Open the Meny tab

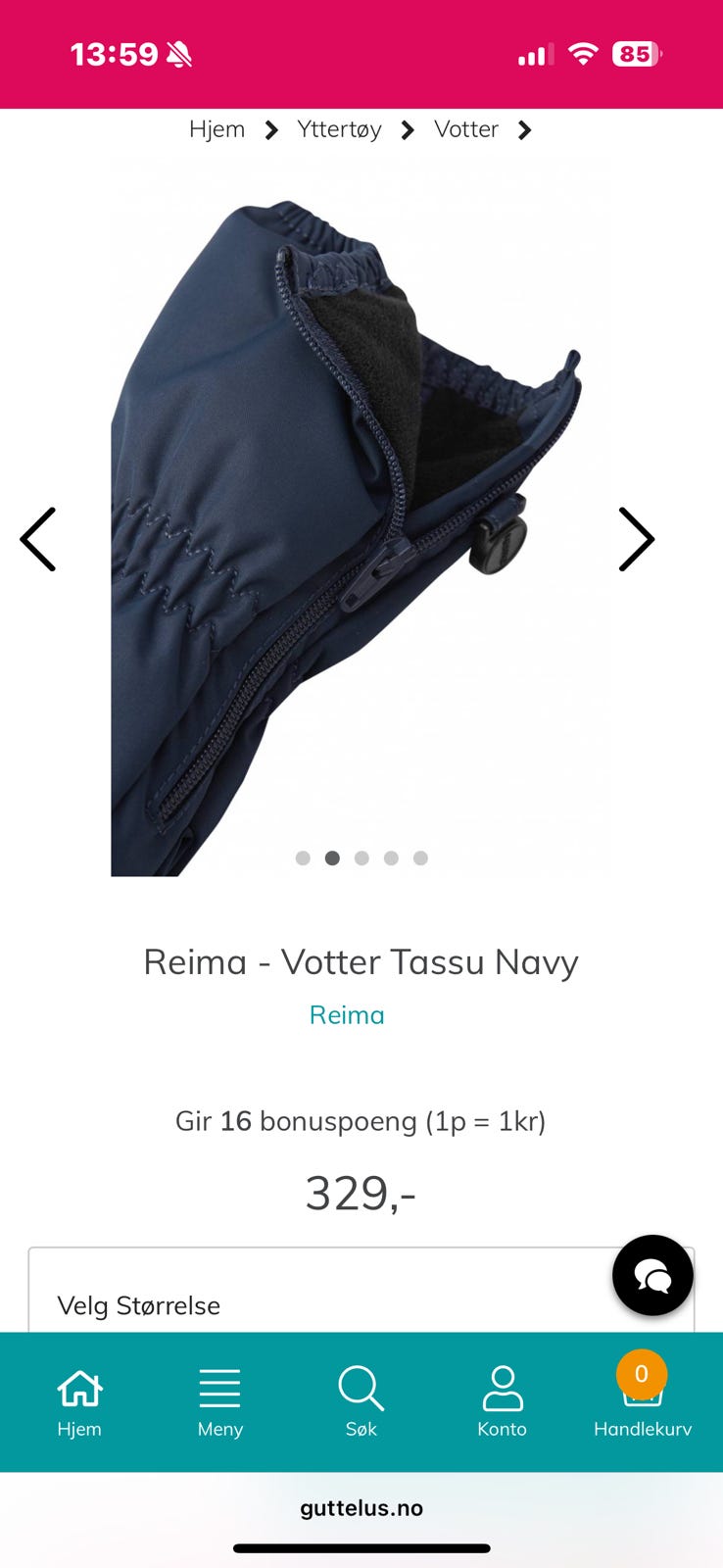point(219,1402)
